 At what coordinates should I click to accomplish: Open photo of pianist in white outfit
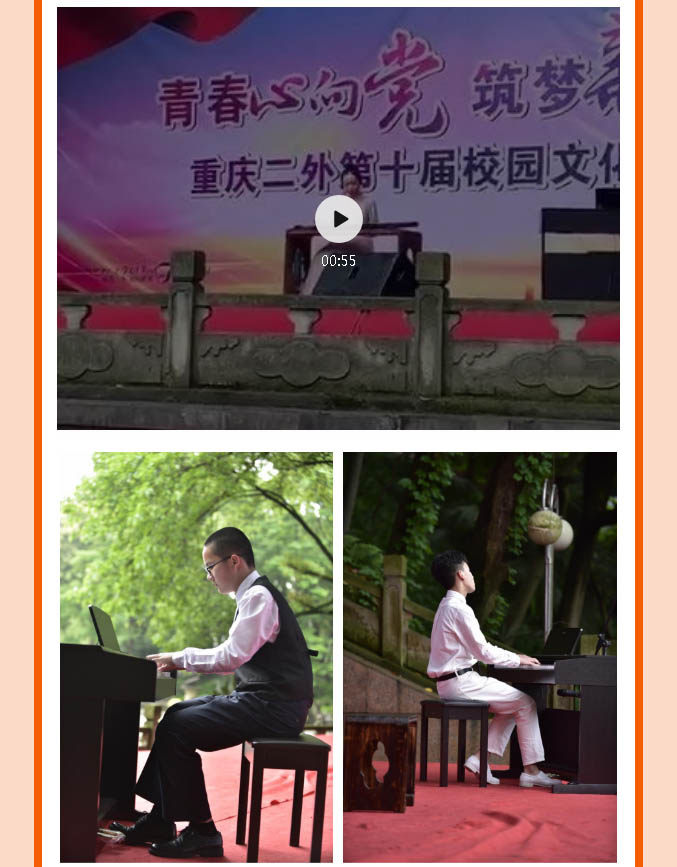tap(480, 656)
